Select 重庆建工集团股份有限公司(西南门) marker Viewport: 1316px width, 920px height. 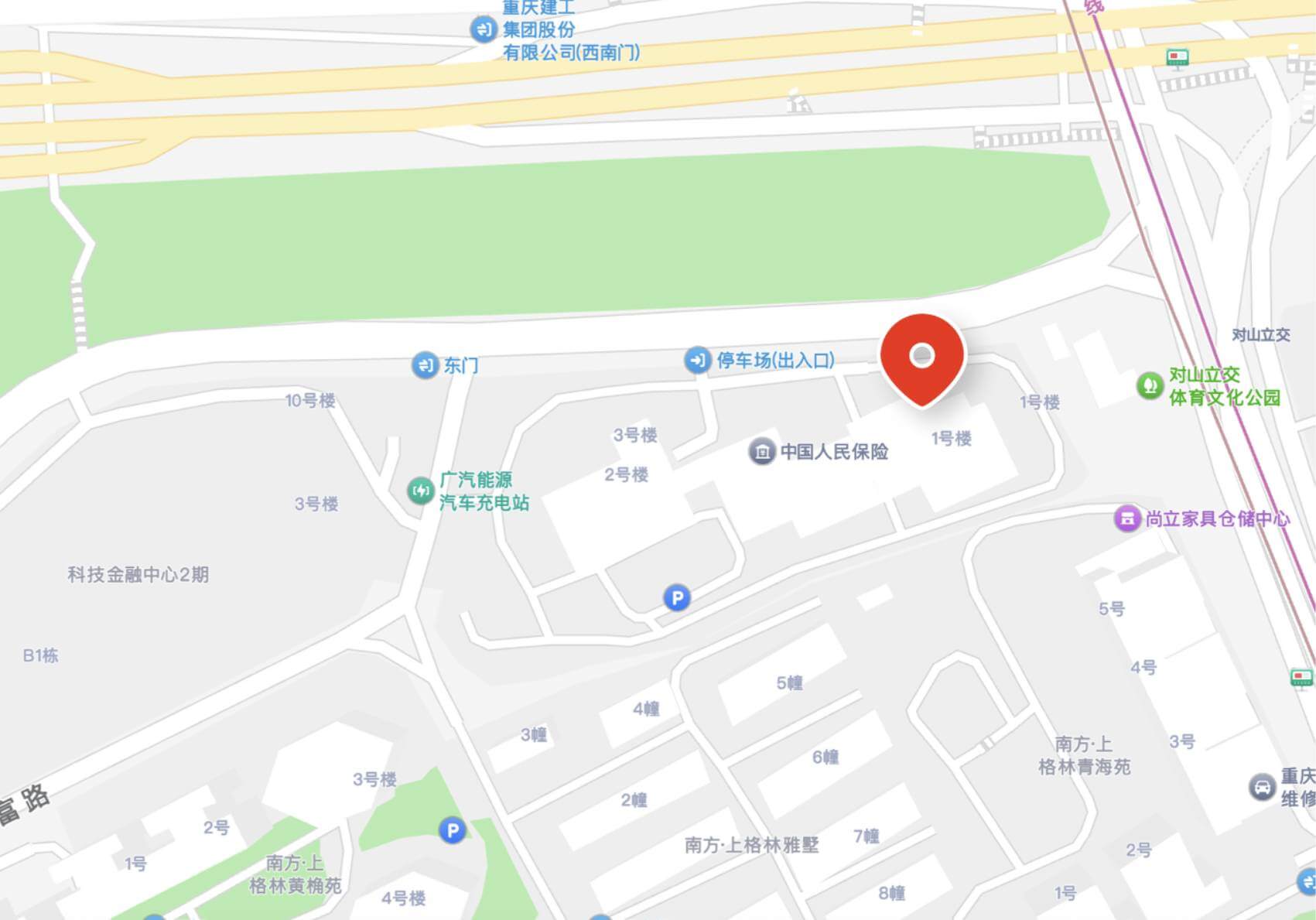click(x=484, y=30)
